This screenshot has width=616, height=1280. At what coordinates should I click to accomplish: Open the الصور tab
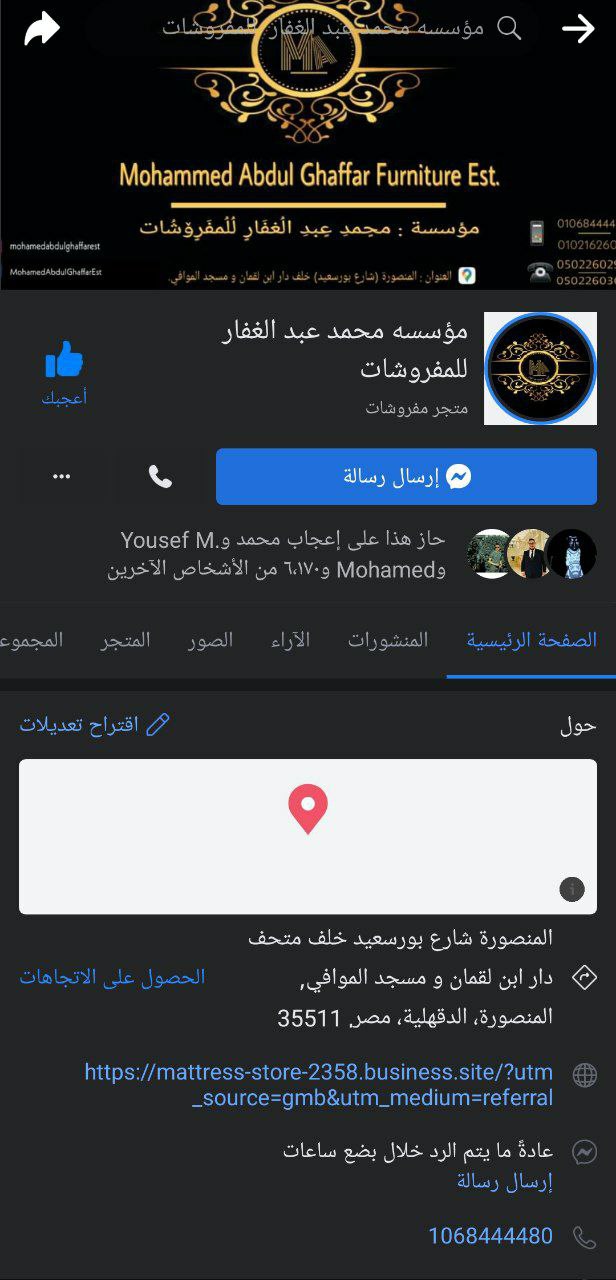tap(210, 640)
